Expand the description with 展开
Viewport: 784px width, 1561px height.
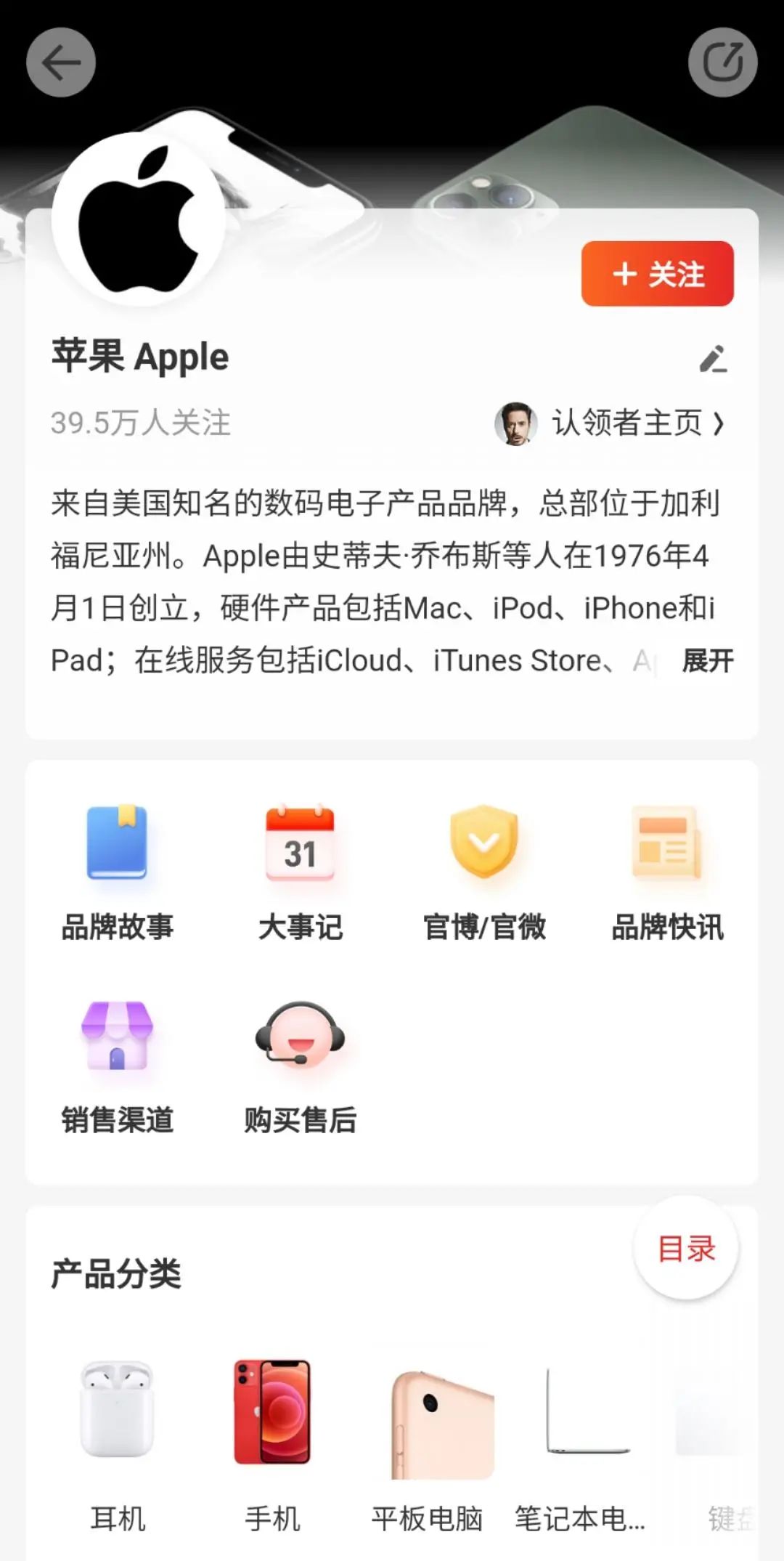[707, 661]
